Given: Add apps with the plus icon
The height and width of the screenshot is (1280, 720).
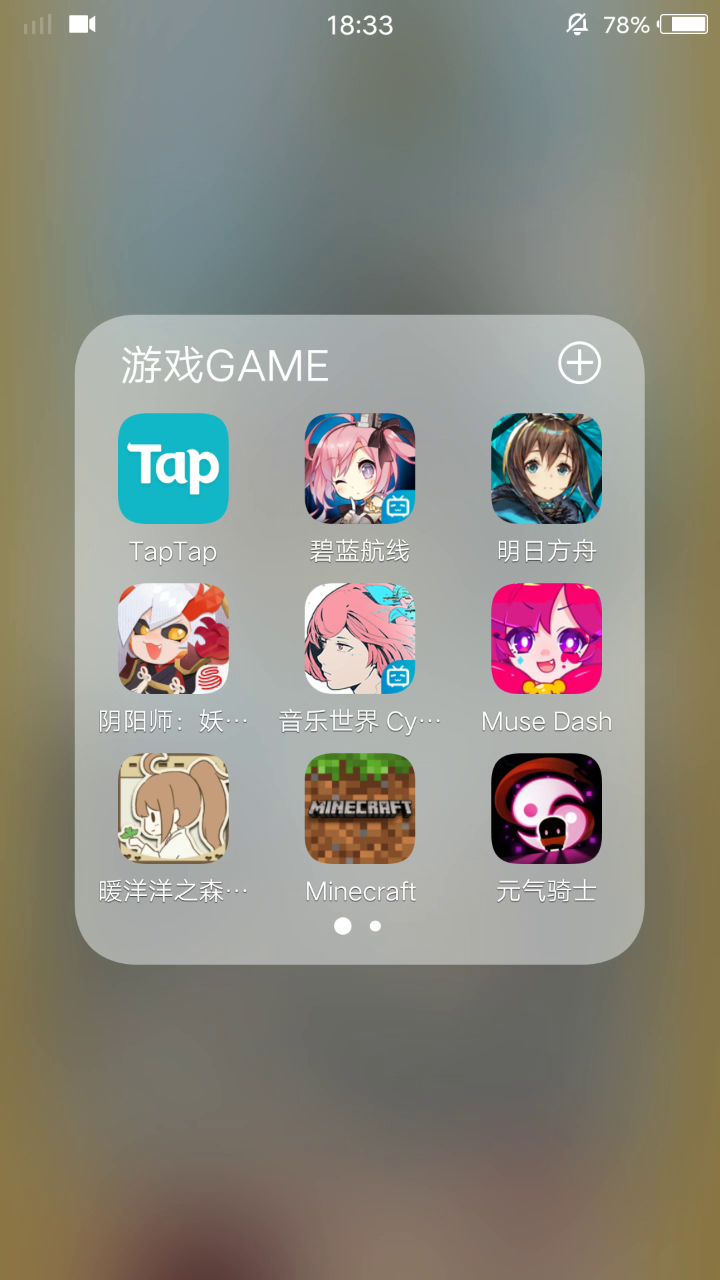Looking at the screenshot, I should click(x=579, y=363).
